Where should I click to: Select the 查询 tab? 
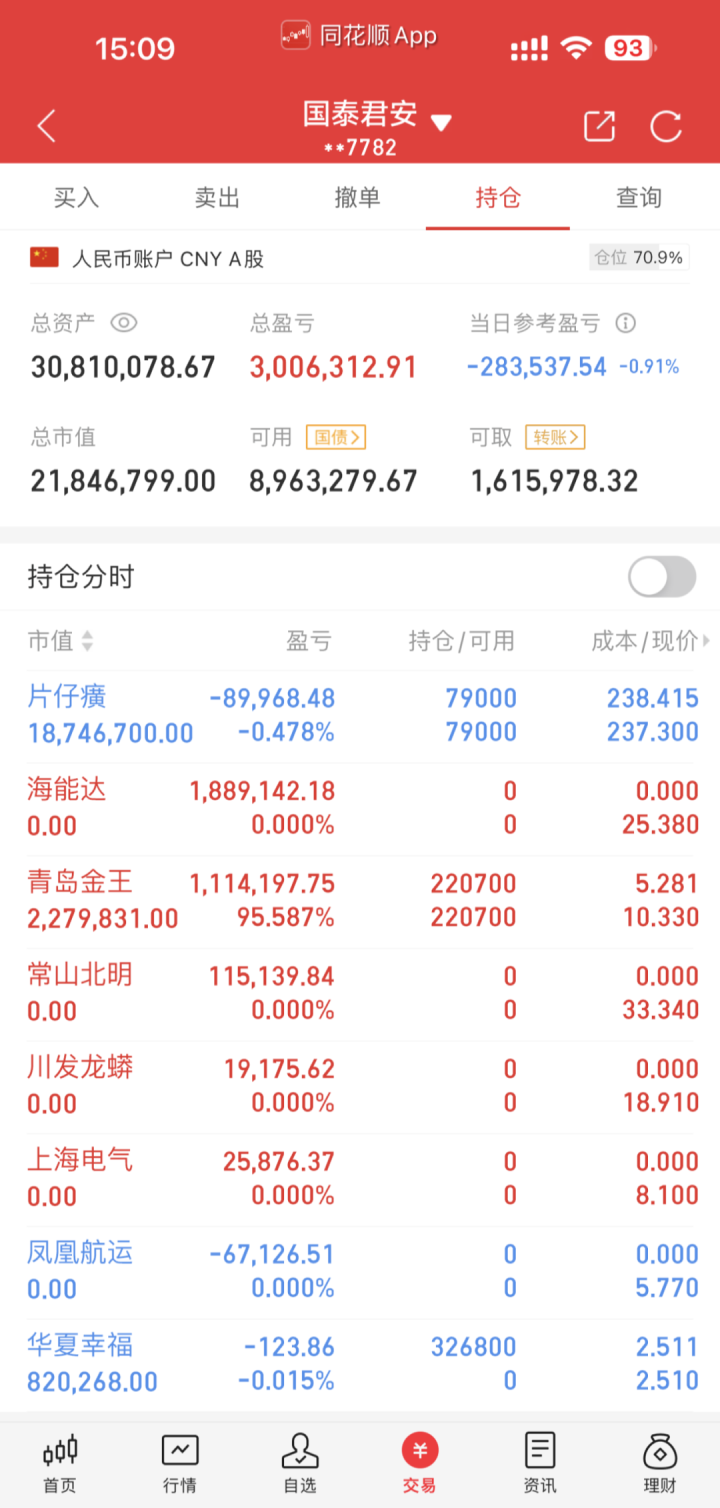pyautogui.click(x=639, y=198)
